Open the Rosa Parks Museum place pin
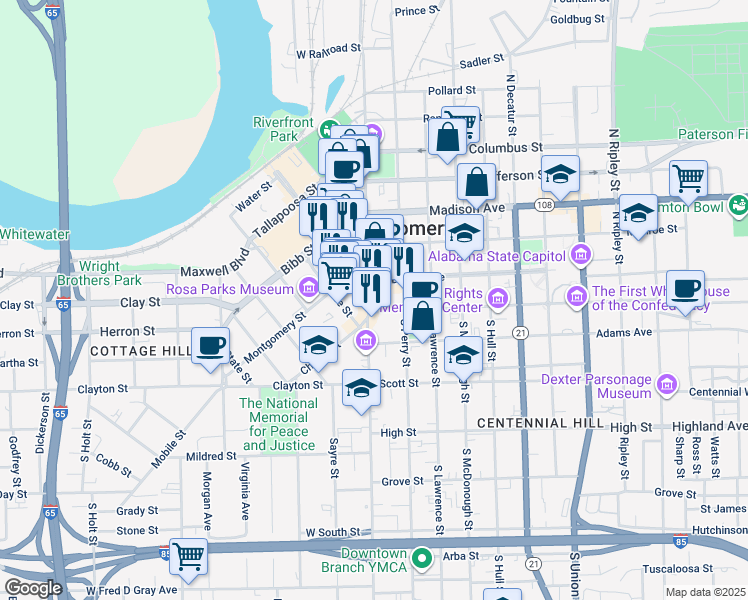 click(x=309, y=289)
